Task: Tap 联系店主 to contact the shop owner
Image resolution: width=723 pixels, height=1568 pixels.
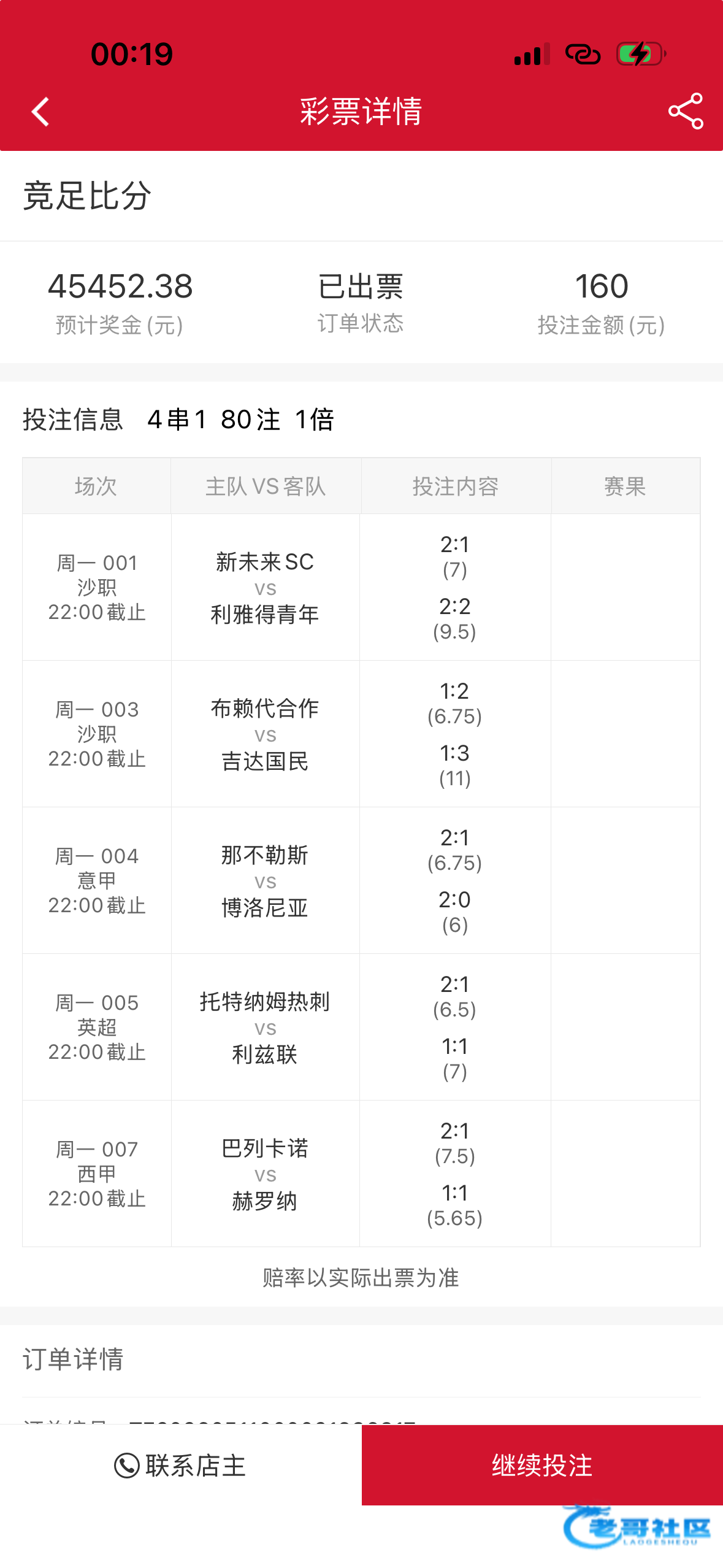Action: tap(180, 1465)
